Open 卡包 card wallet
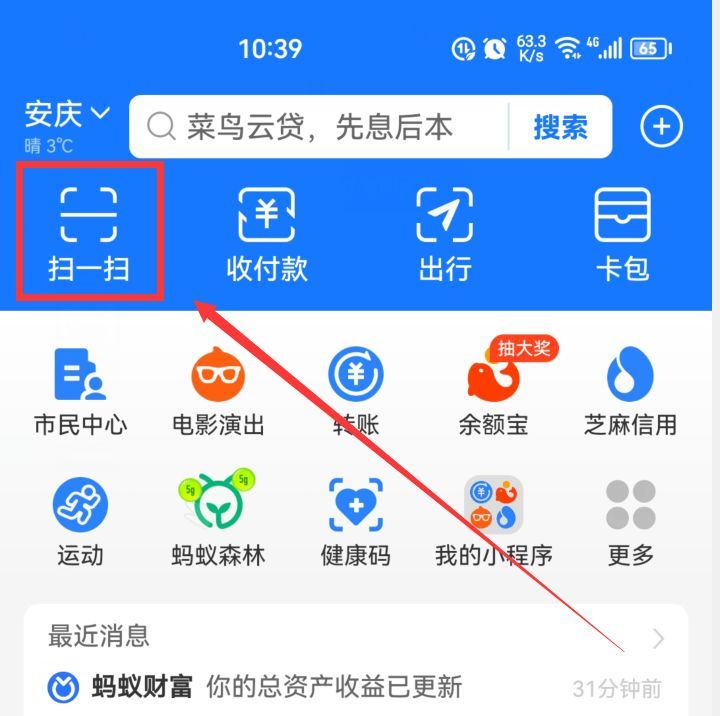The image size is (720, 716). [622, 232]
